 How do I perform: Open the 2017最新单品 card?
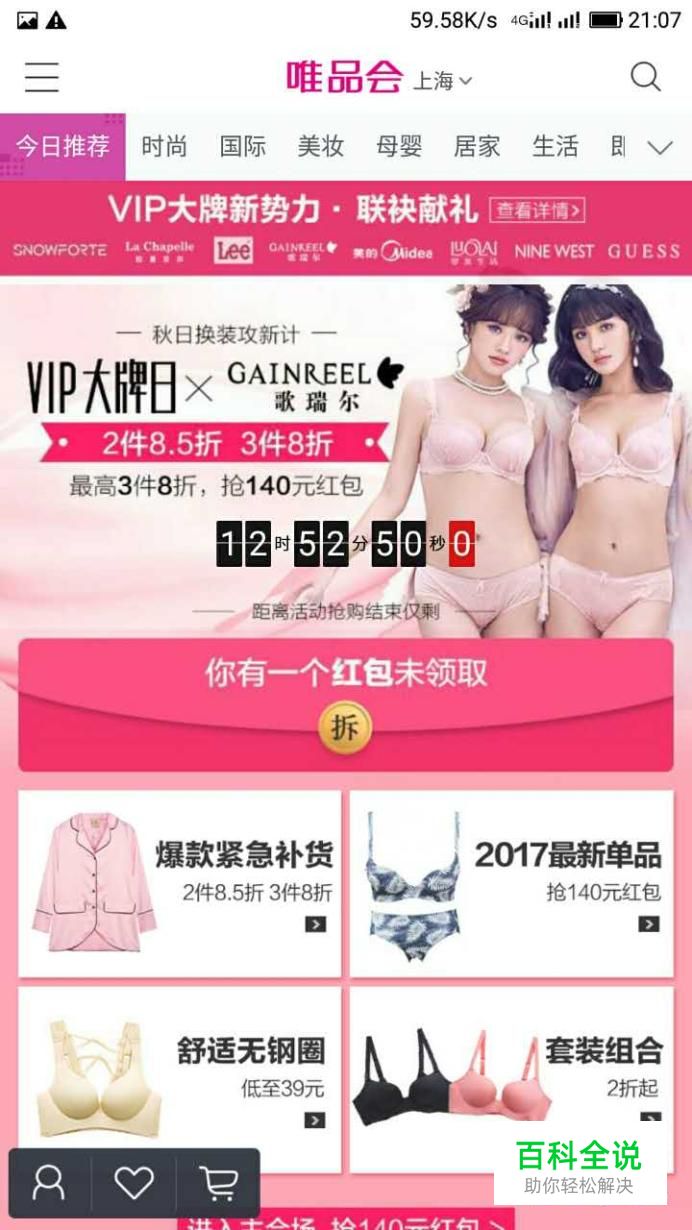(x=511, y=883)
